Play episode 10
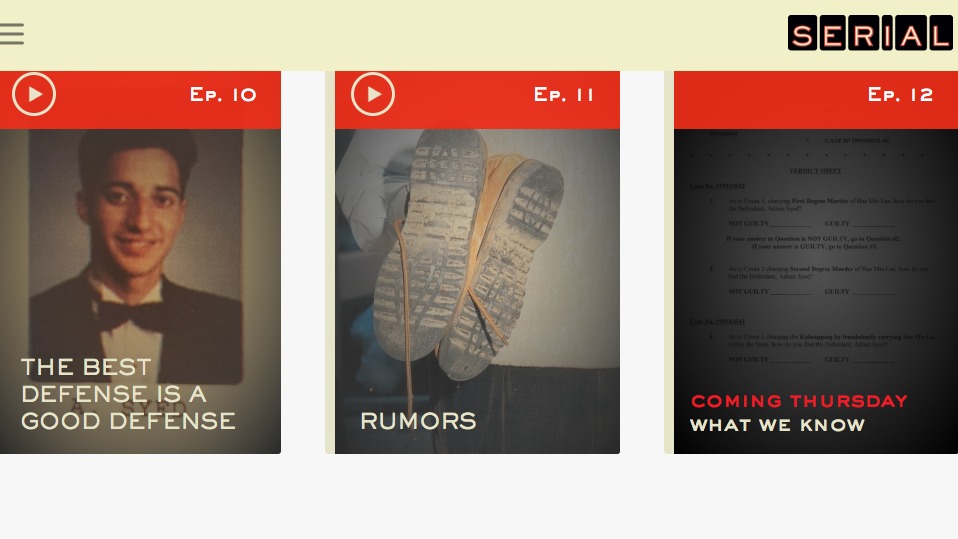Screen dimensions: 958x539 point(34,94)
